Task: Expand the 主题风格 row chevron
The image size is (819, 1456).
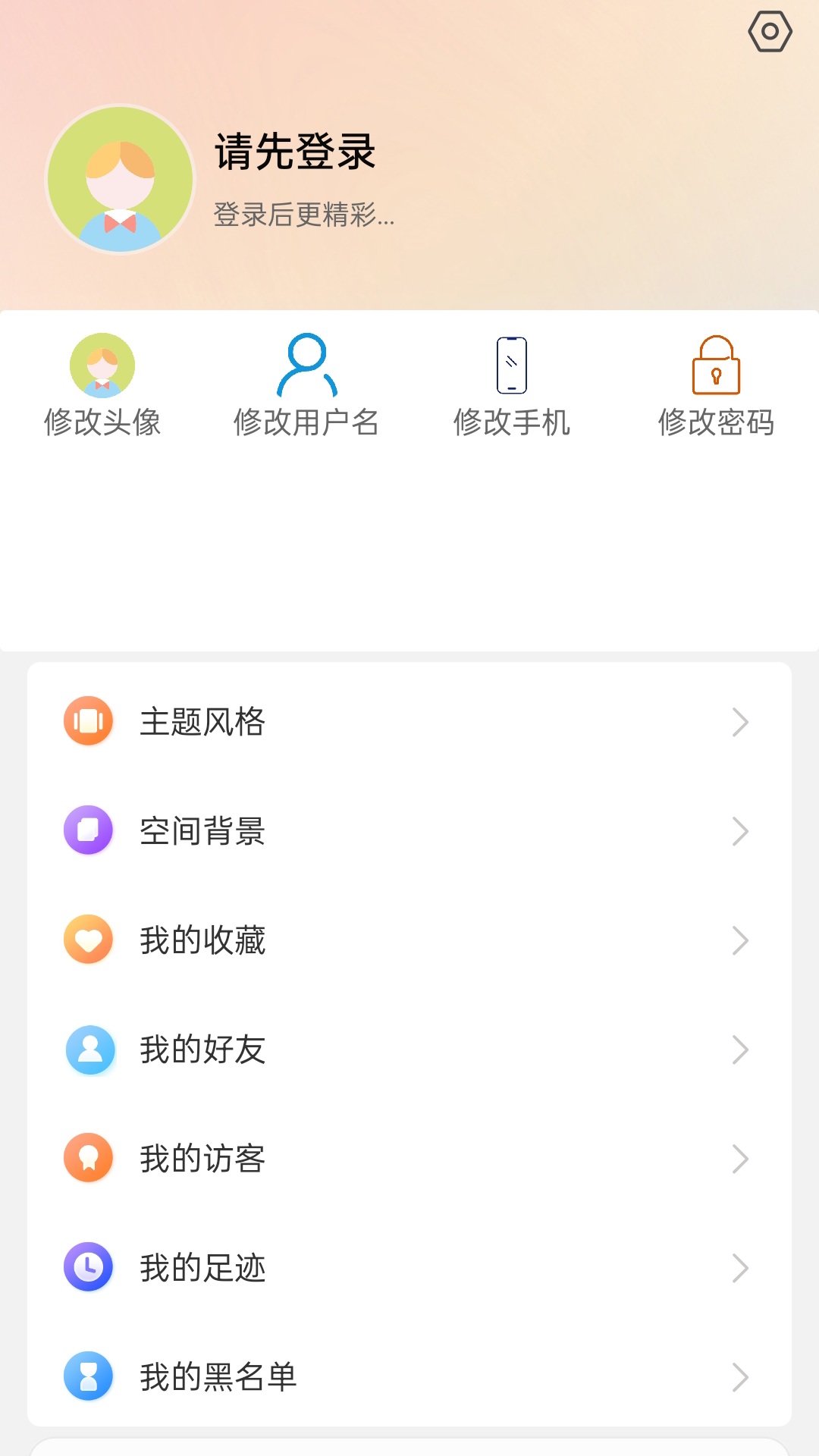Action: tap(739, 723)
